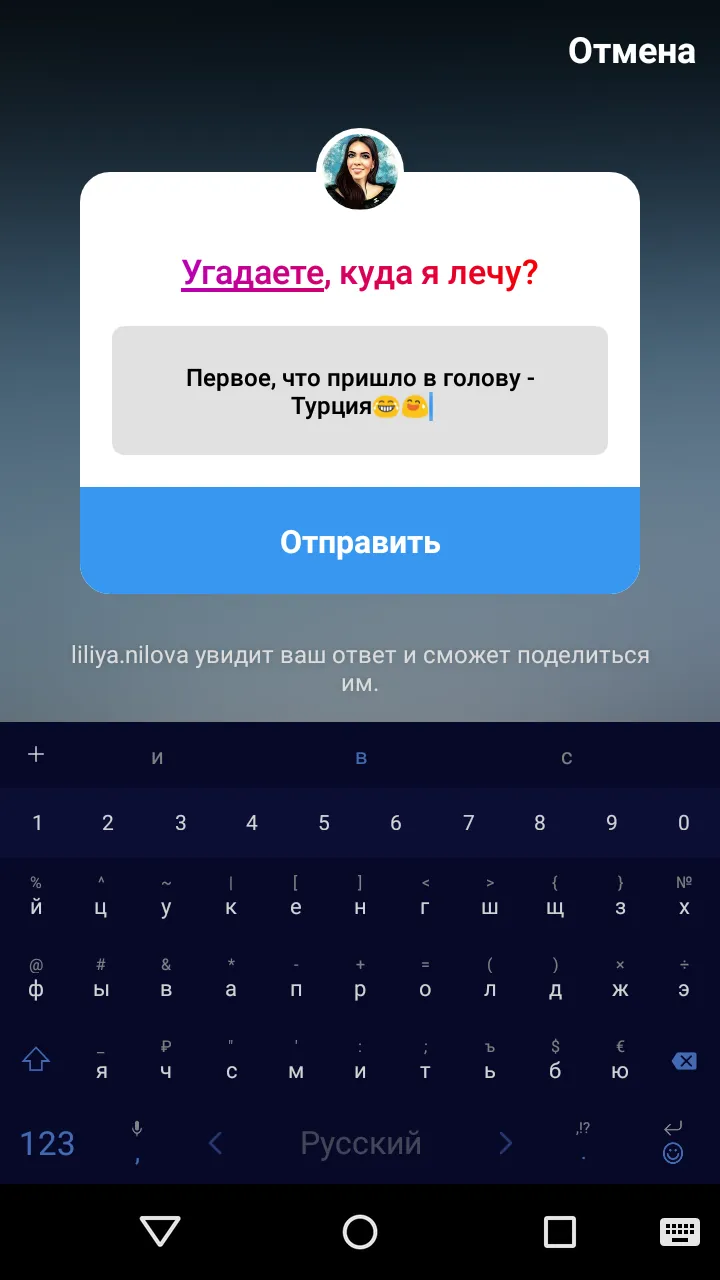The width and height of the screenshot is (720, 1280).
Task: Open keyboard switcher icon in navigation bar
Action: [679, 1232]
